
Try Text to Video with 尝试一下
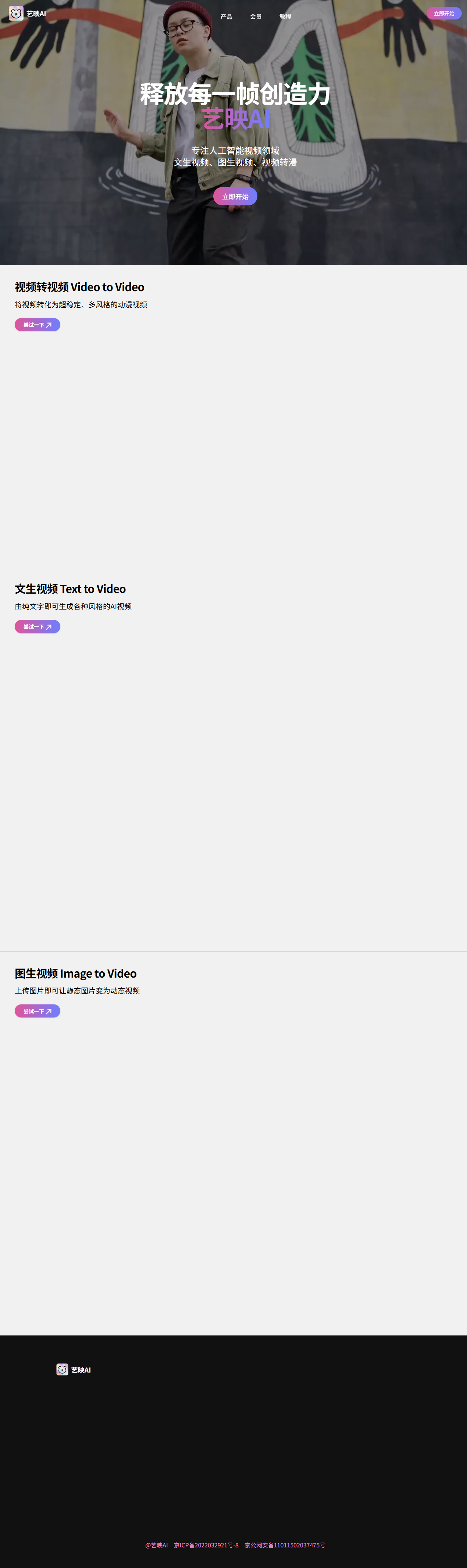click(37, 626)
